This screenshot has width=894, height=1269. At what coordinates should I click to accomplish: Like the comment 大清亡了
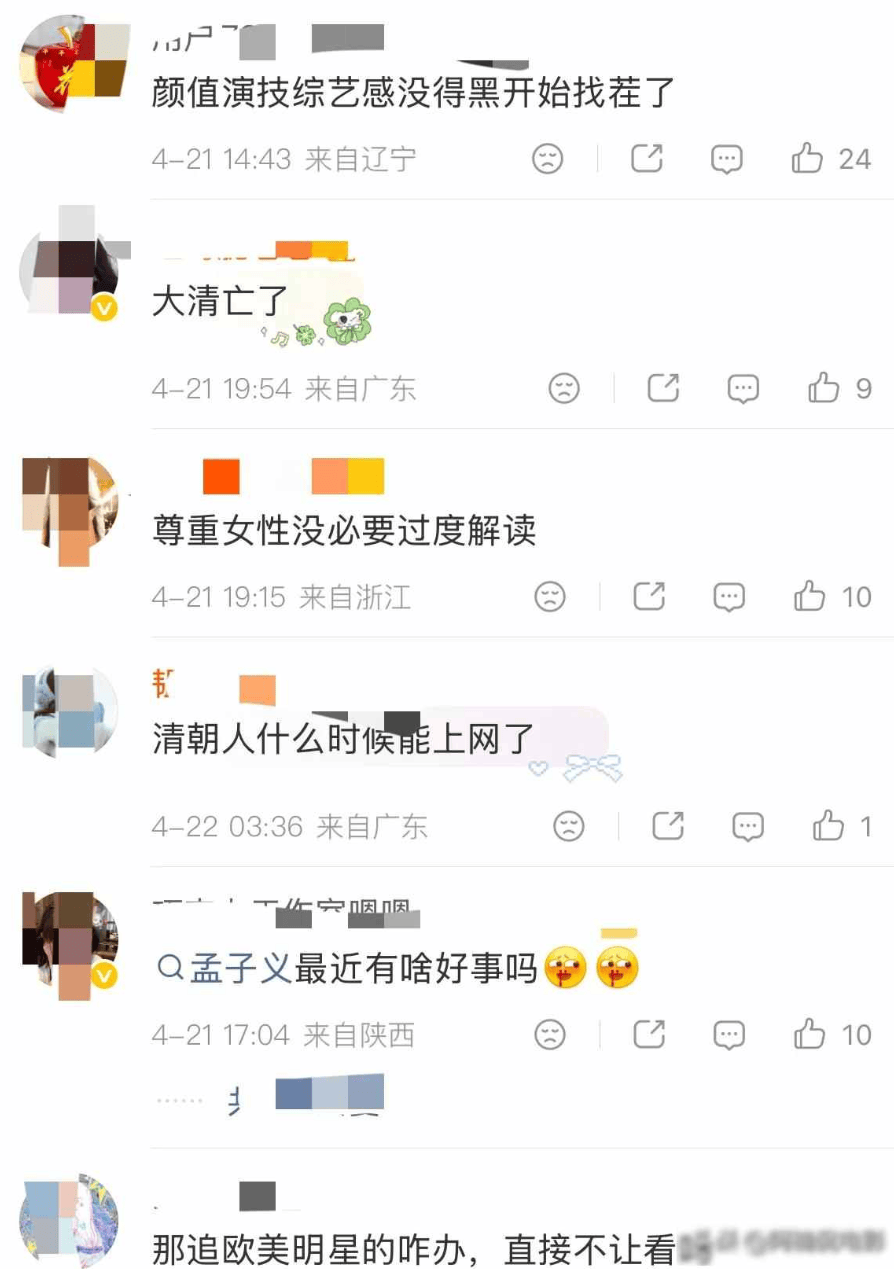(823, 388)
